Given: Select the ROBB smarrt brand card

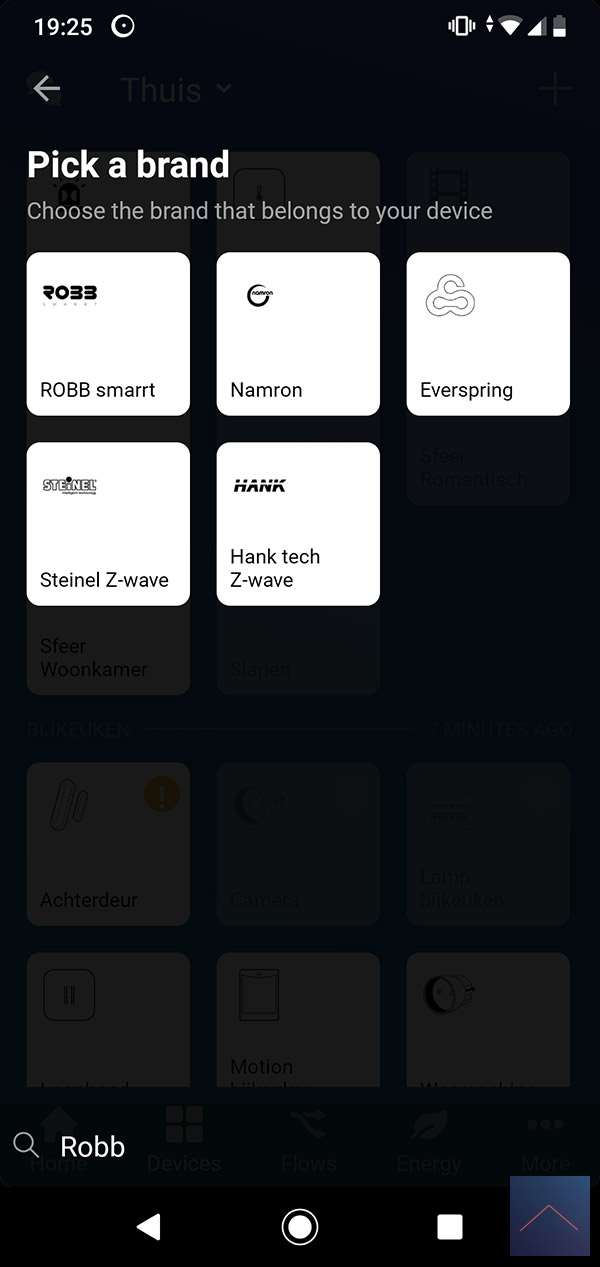Looking at the screenshot, I should click(108, 334).
